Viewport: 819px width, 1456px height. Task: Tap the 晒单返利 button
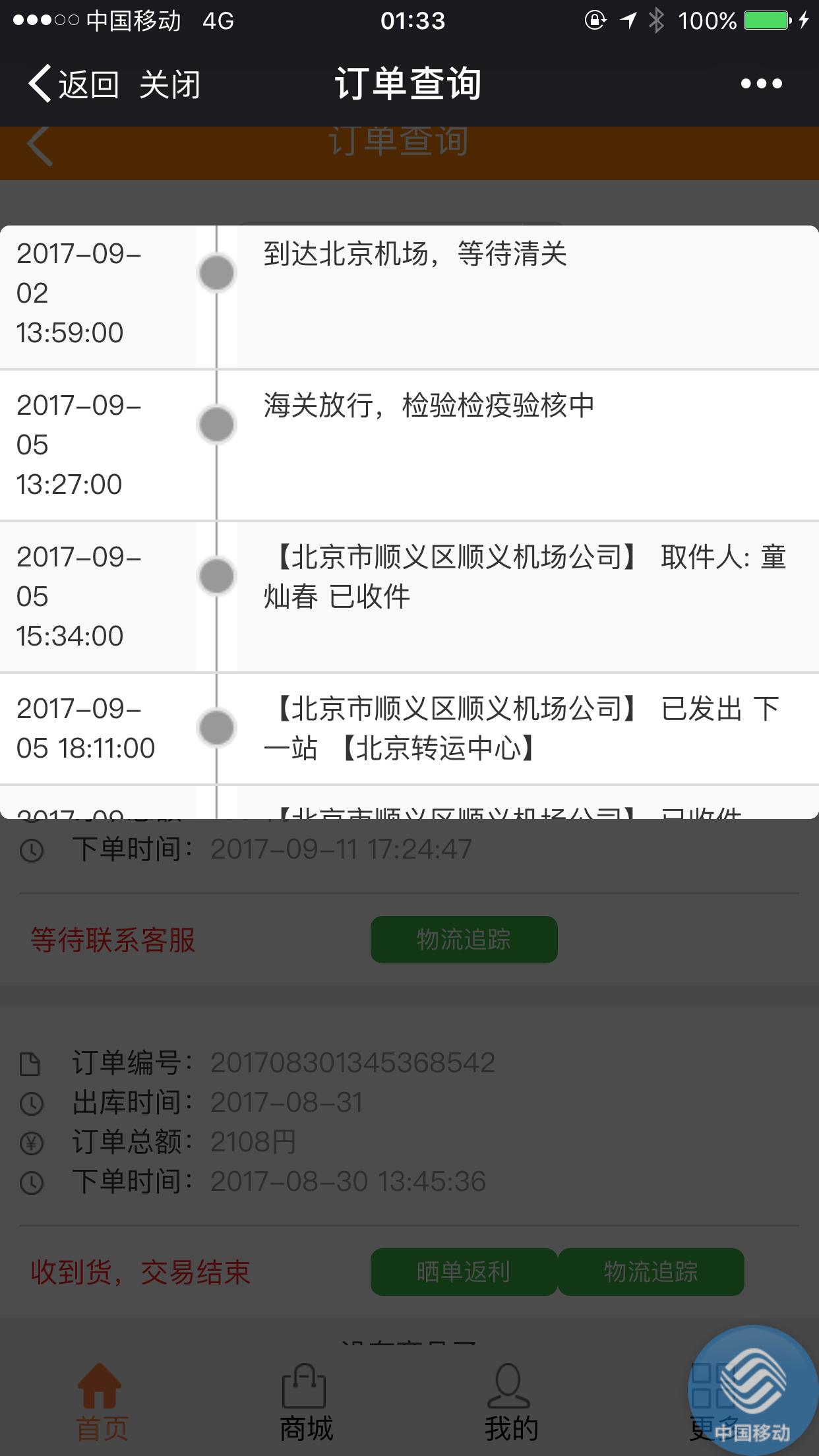point(464,1272)
